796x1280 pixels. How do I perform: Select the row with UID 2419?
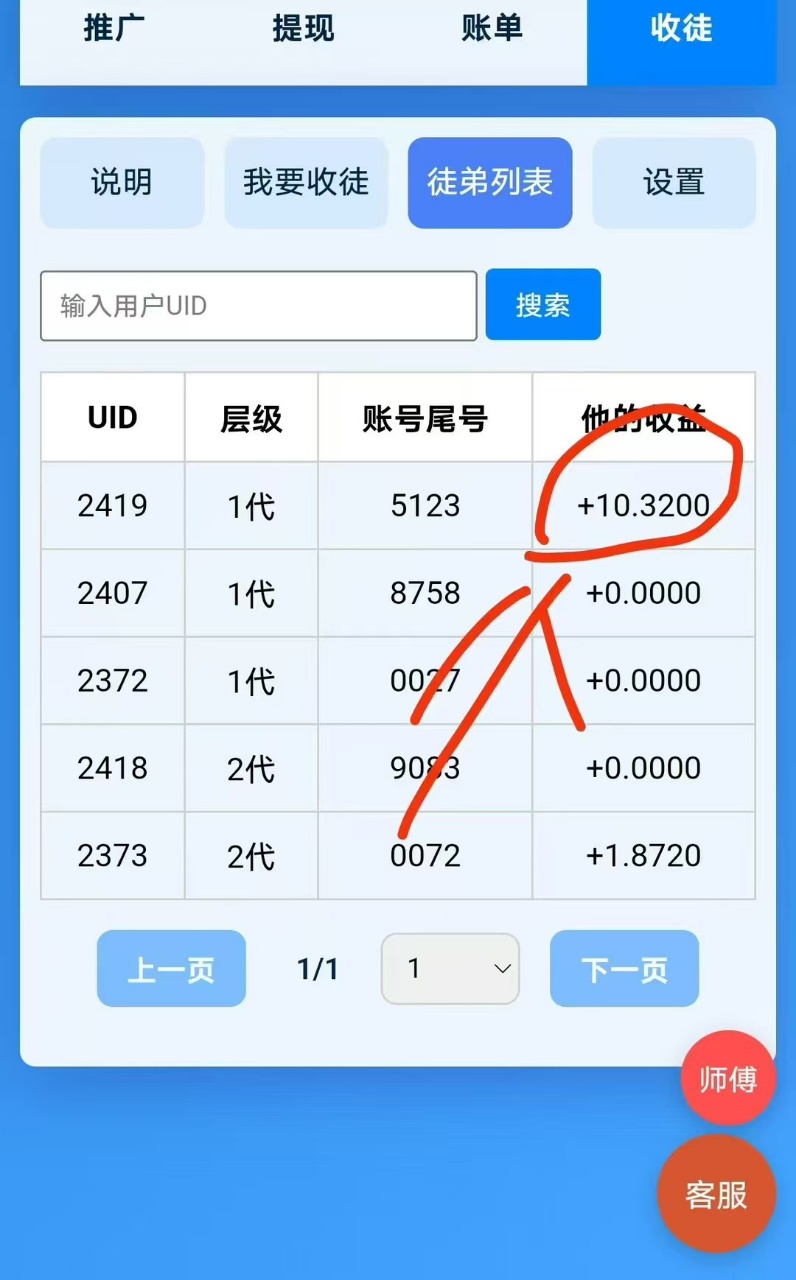[x=112, y=506]
